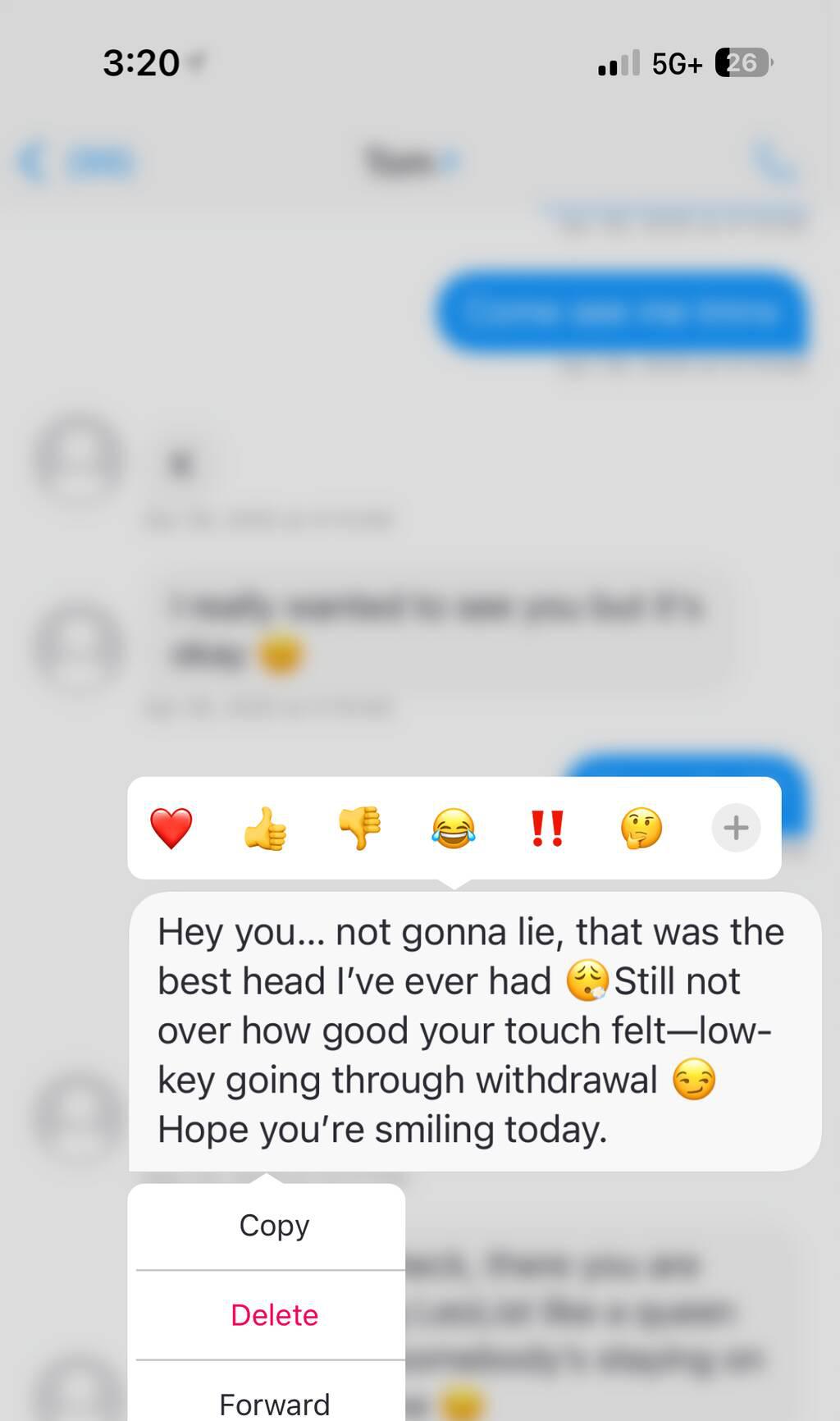This screenshot has width=840, height=1421.
Task: Delete the selected message
Action: point(274,1315)
